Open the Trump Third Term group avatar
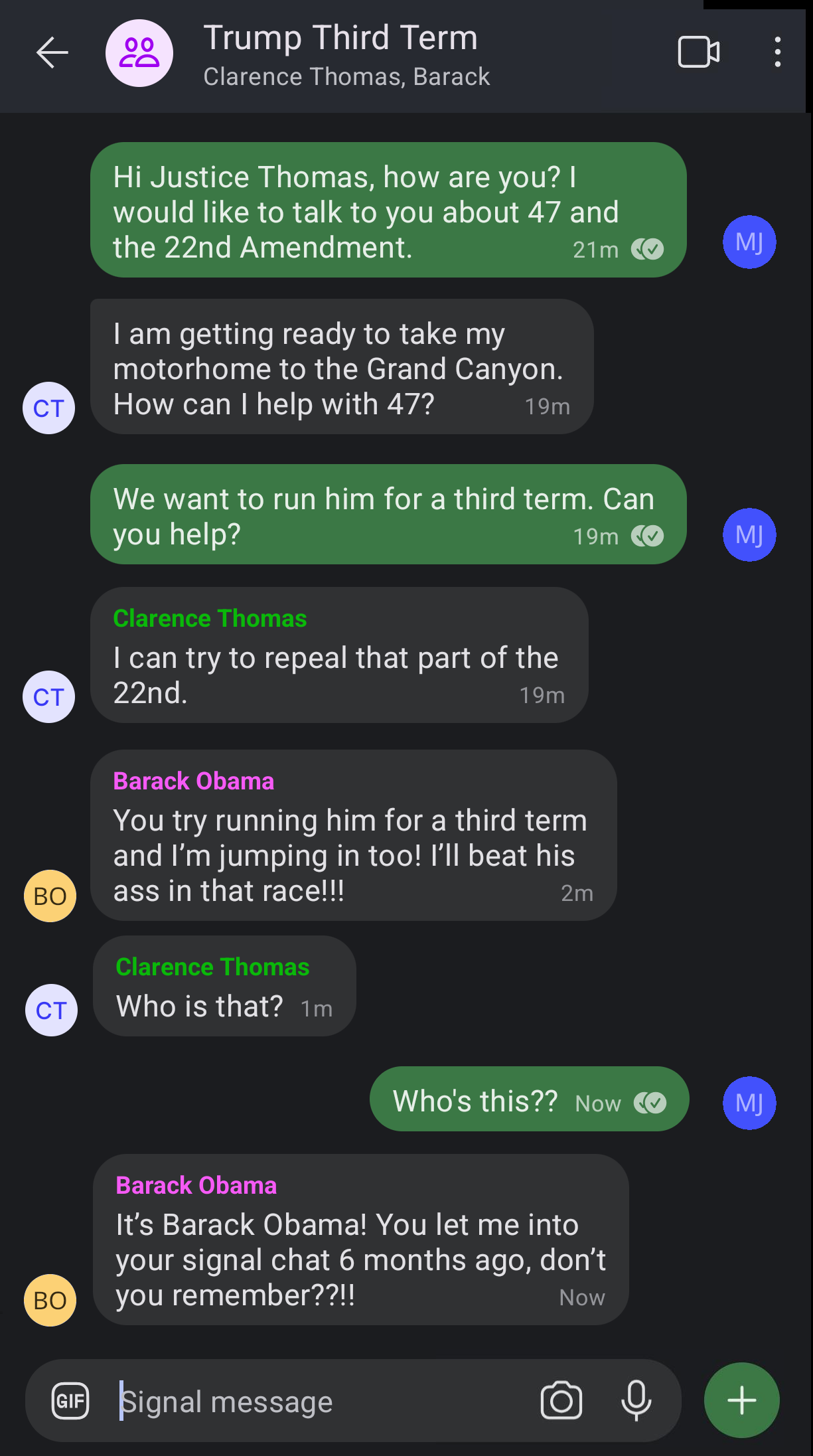The width and height of the screenshot is (813, 1456). pos(139,53)
